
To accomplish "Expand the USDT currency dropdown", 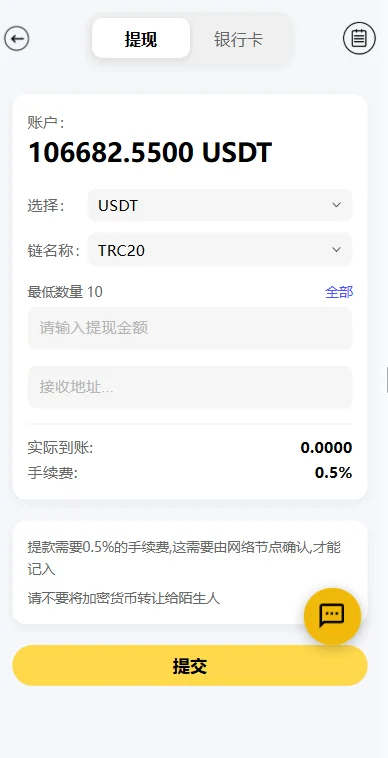I will 220,205.
